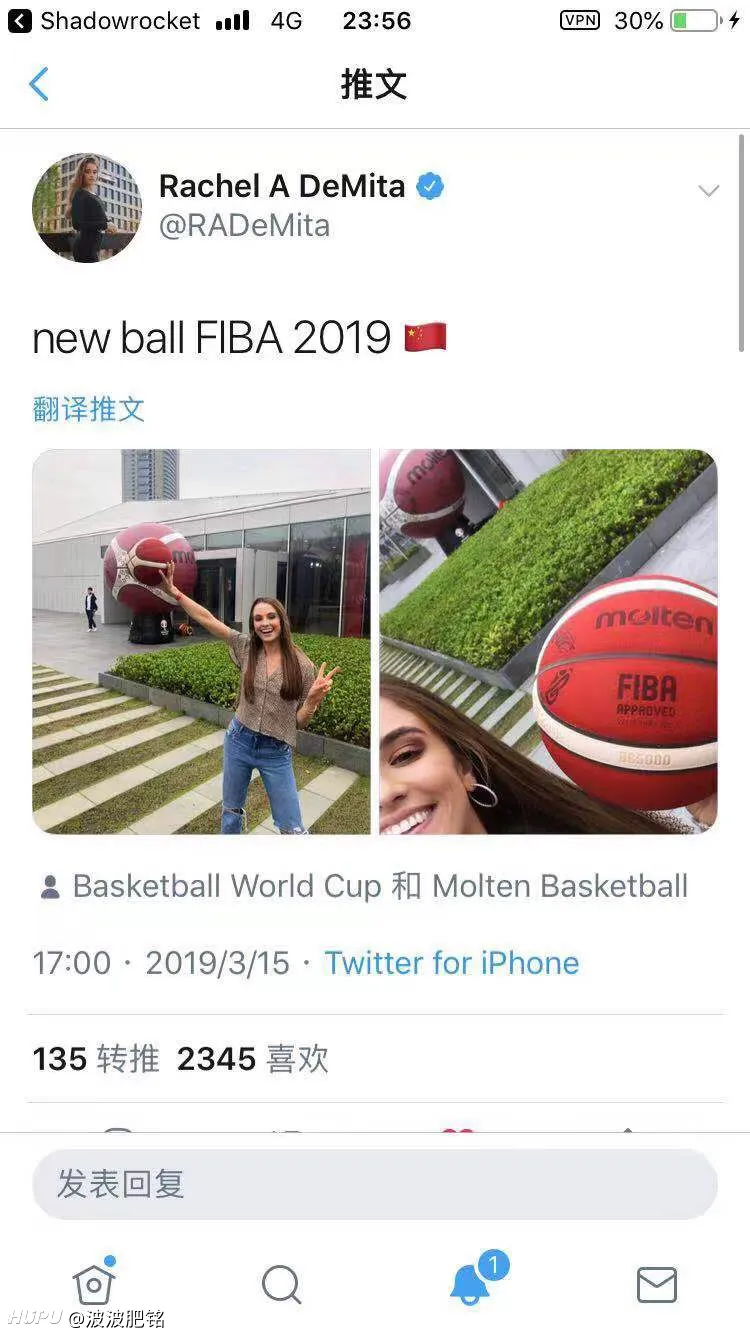This screenshot has width=750, height=1334.
Task: Tap the 发表回复 reply field
Action: (x=375, y=1184)
